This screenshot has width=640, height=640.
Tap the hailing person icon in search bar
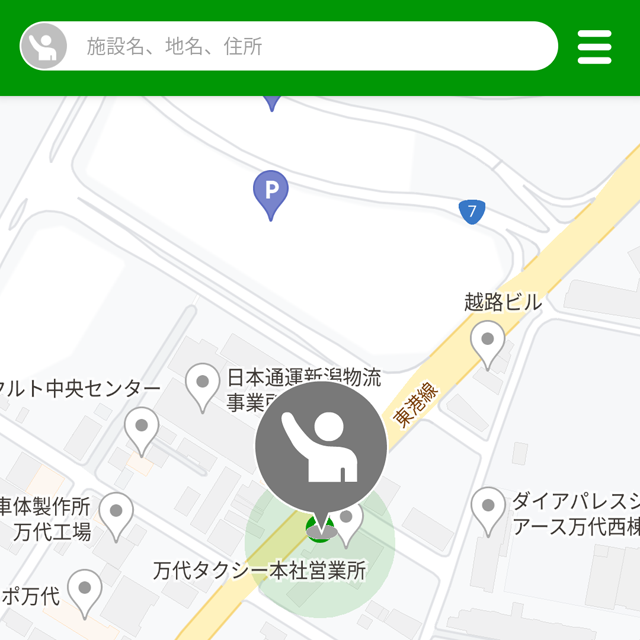click(44, 46)
